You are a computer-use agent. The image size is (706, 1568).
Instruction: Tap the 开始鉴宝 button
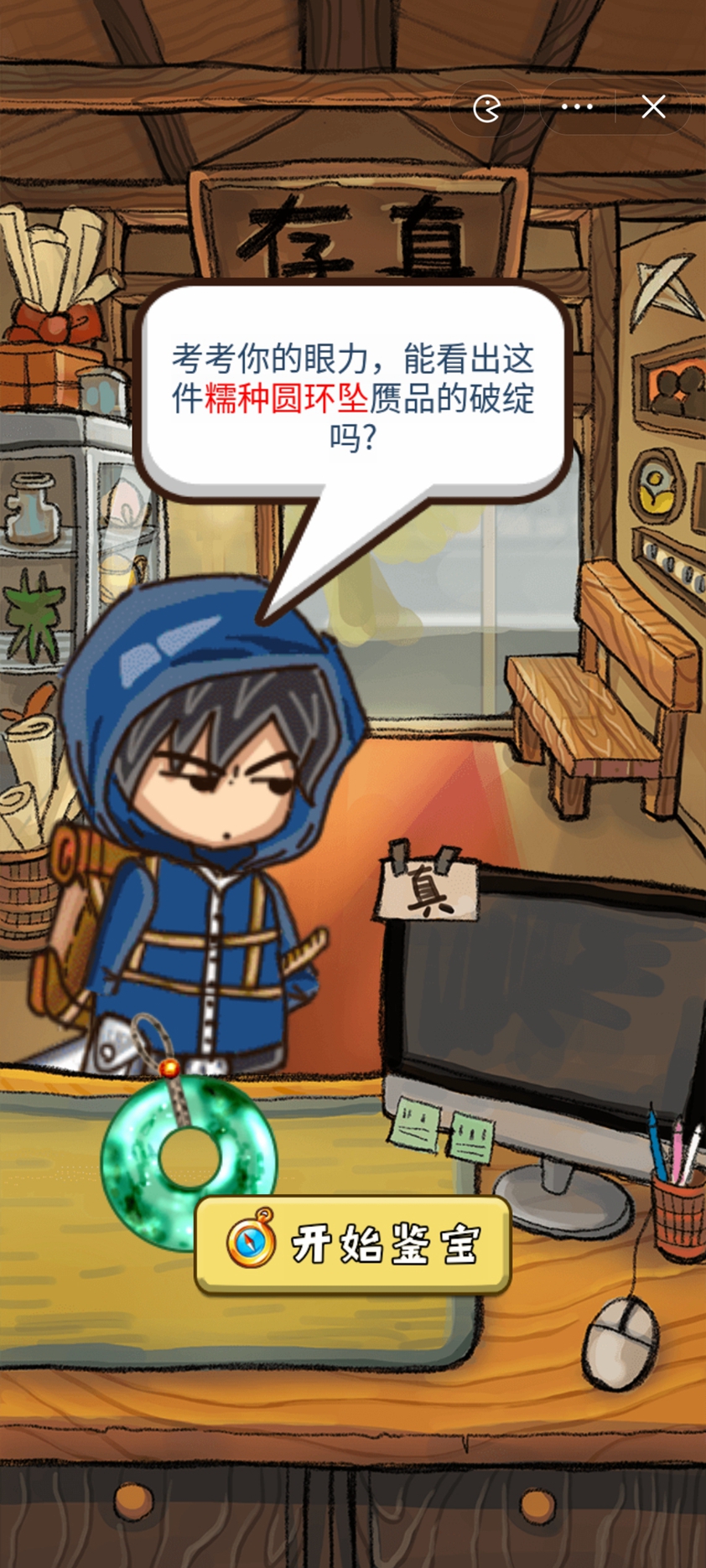pos(353,1245)
